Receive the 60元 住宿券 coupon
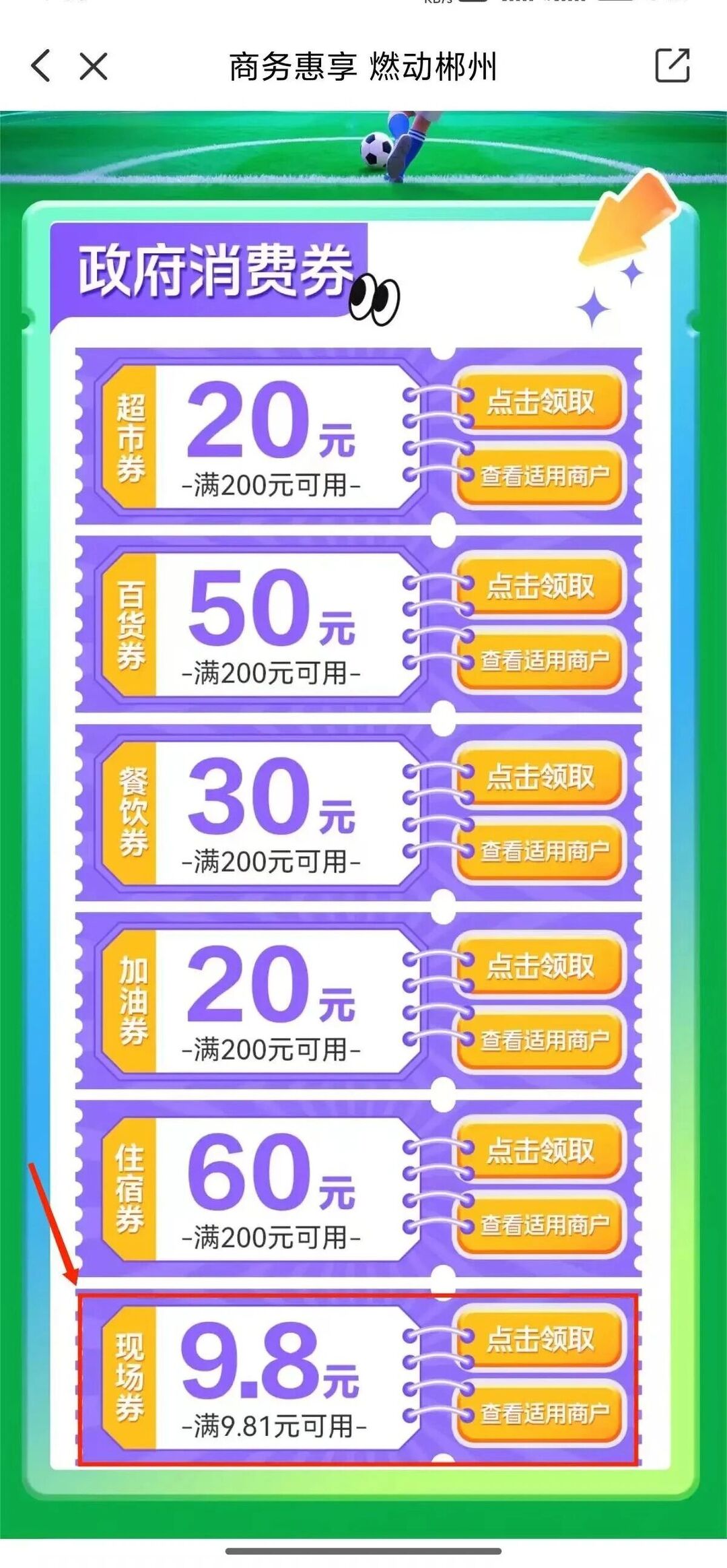The height and width of the screenshot is (1568, 727). pos(541,1150)
